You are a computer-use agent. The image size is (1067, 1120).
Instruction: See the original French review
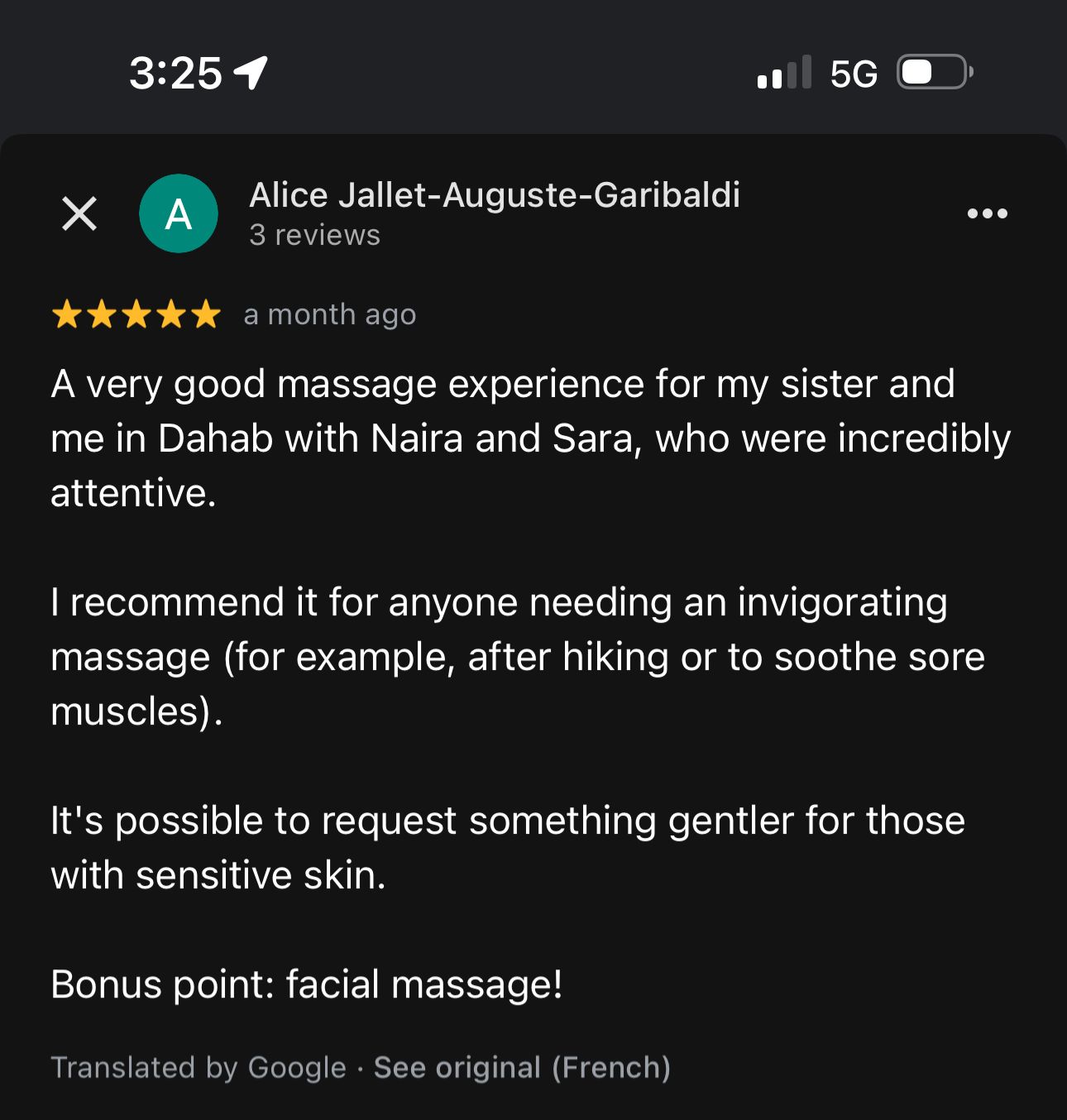[x=522, y=1067]
